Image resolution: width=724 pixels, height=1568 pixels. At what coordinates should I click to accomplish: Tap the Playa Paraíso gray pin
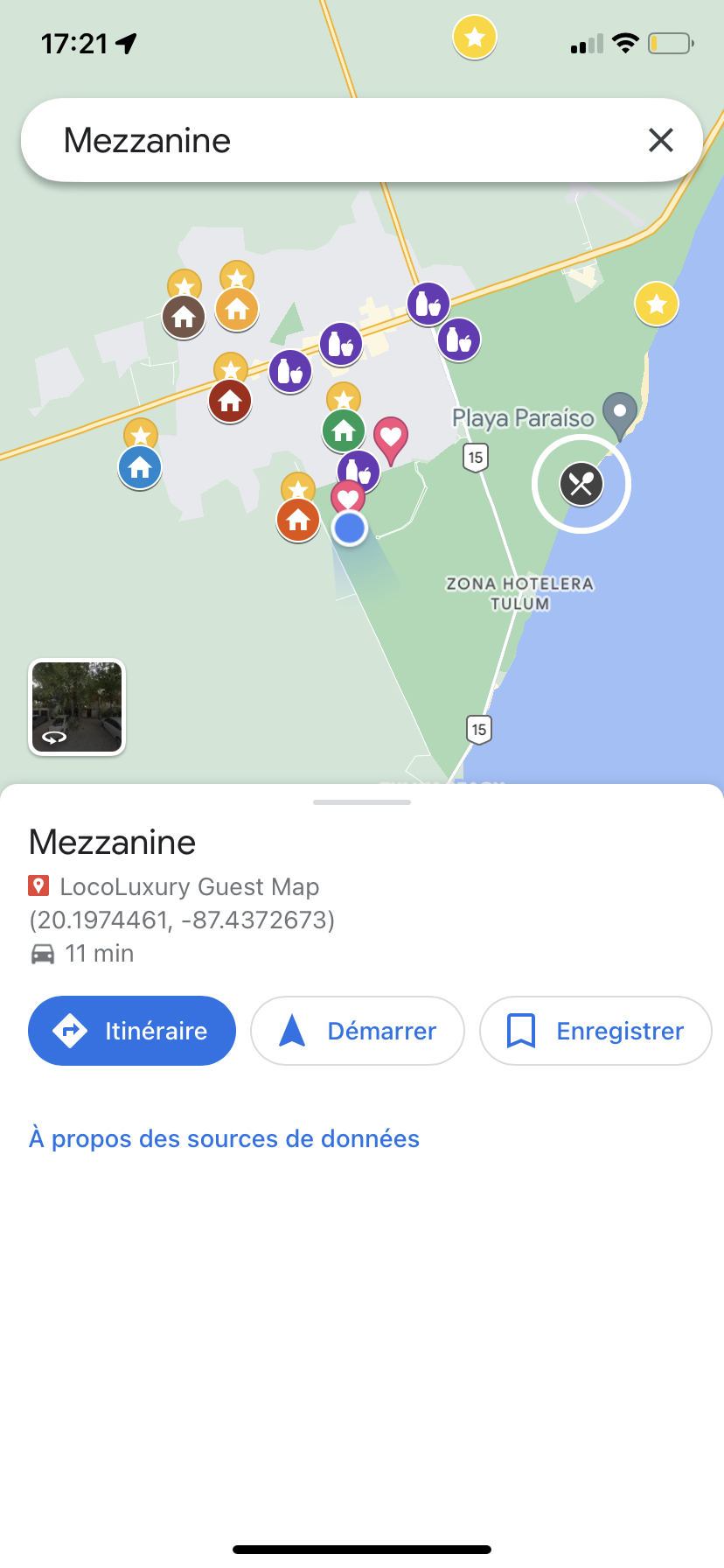point(620,413)
